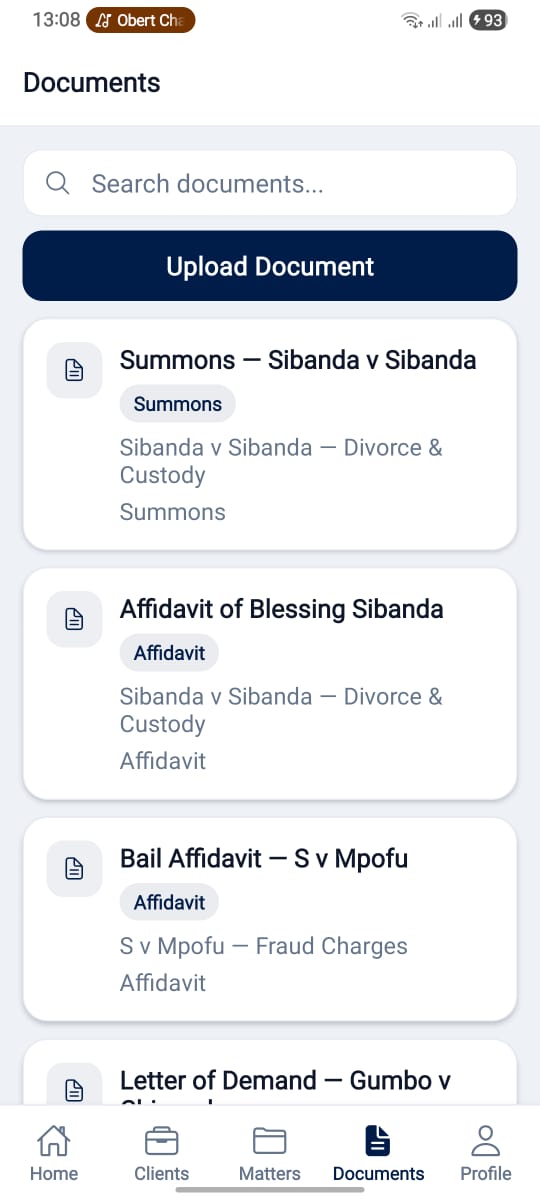Tap the Upload Document button

click(270, 266)
